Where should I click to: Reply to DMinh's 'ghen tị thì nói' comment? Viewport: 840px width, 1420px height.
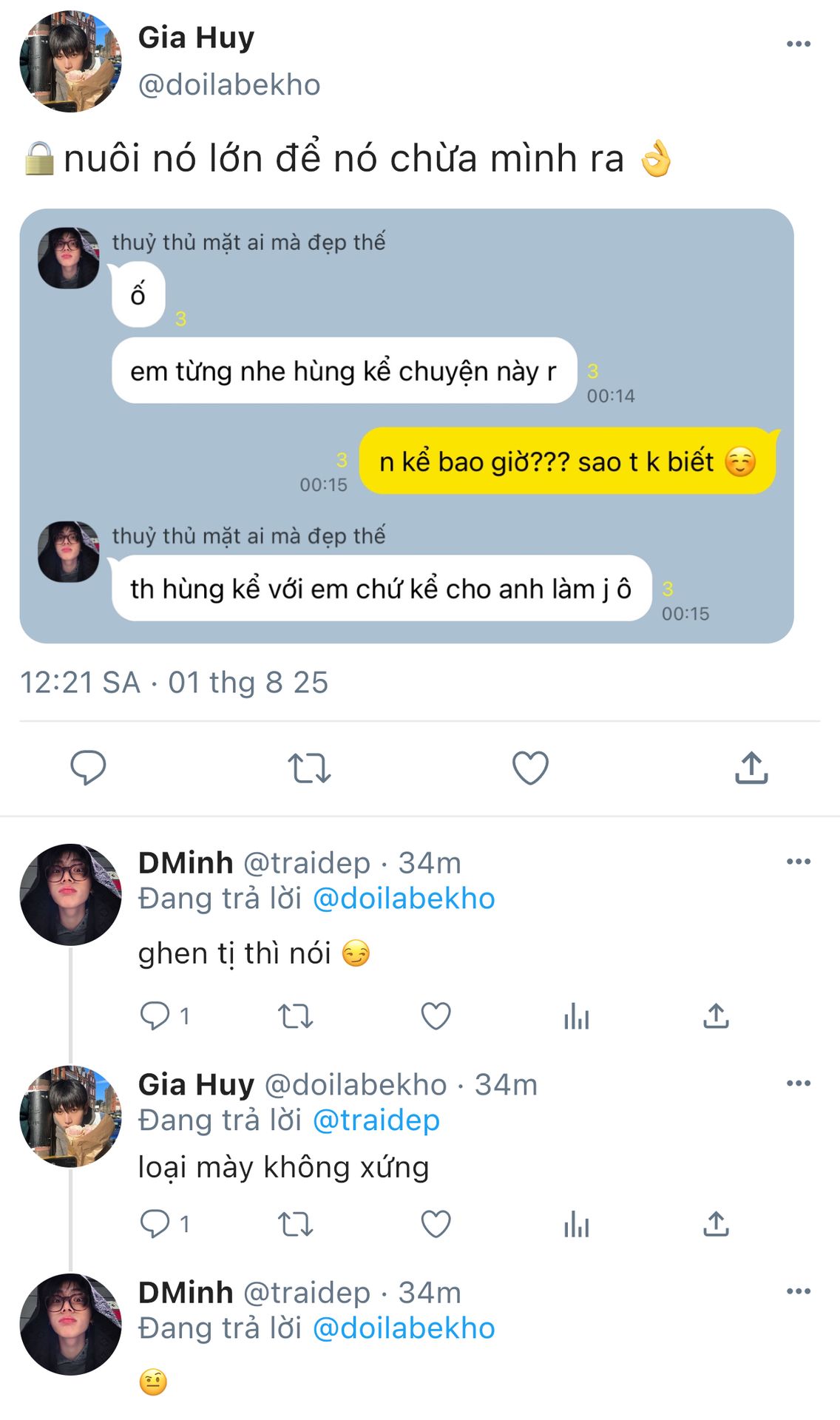(x=155, y=1015)
